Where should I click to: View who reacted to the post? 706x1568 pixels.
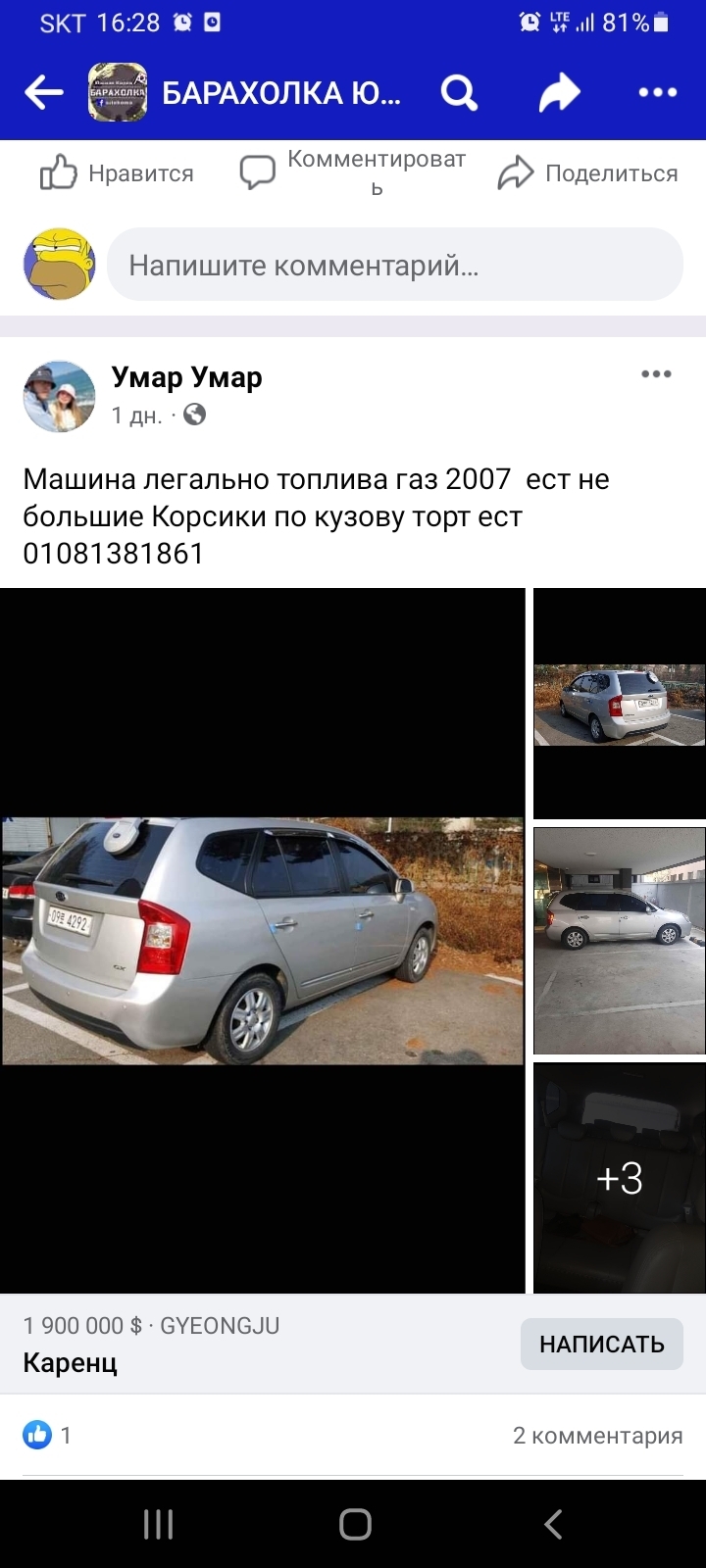pyautogui.click(x=47, y=1436)
